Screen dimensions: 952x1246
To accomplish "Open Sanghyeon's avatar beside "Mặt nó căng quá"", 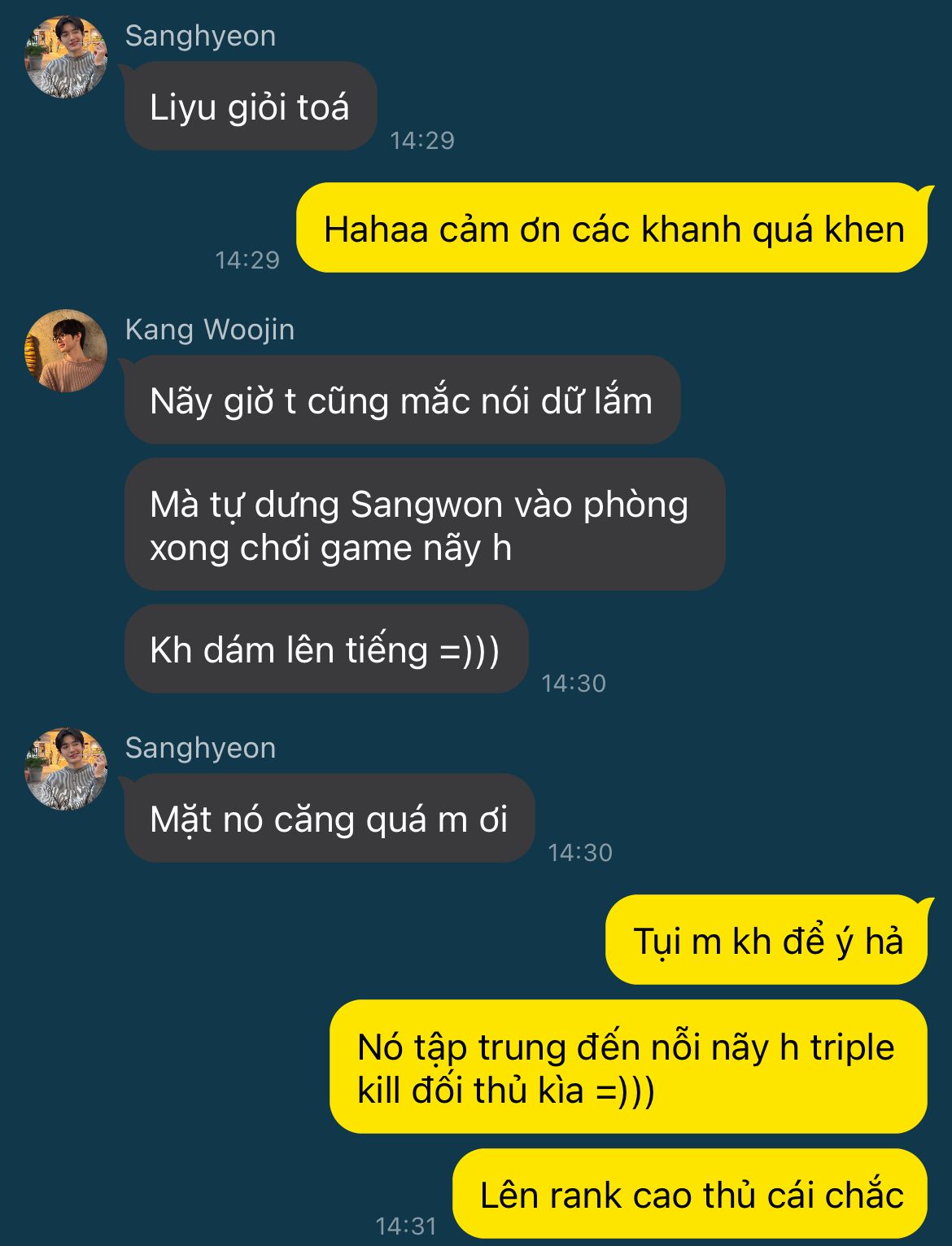I will point(66,768).
